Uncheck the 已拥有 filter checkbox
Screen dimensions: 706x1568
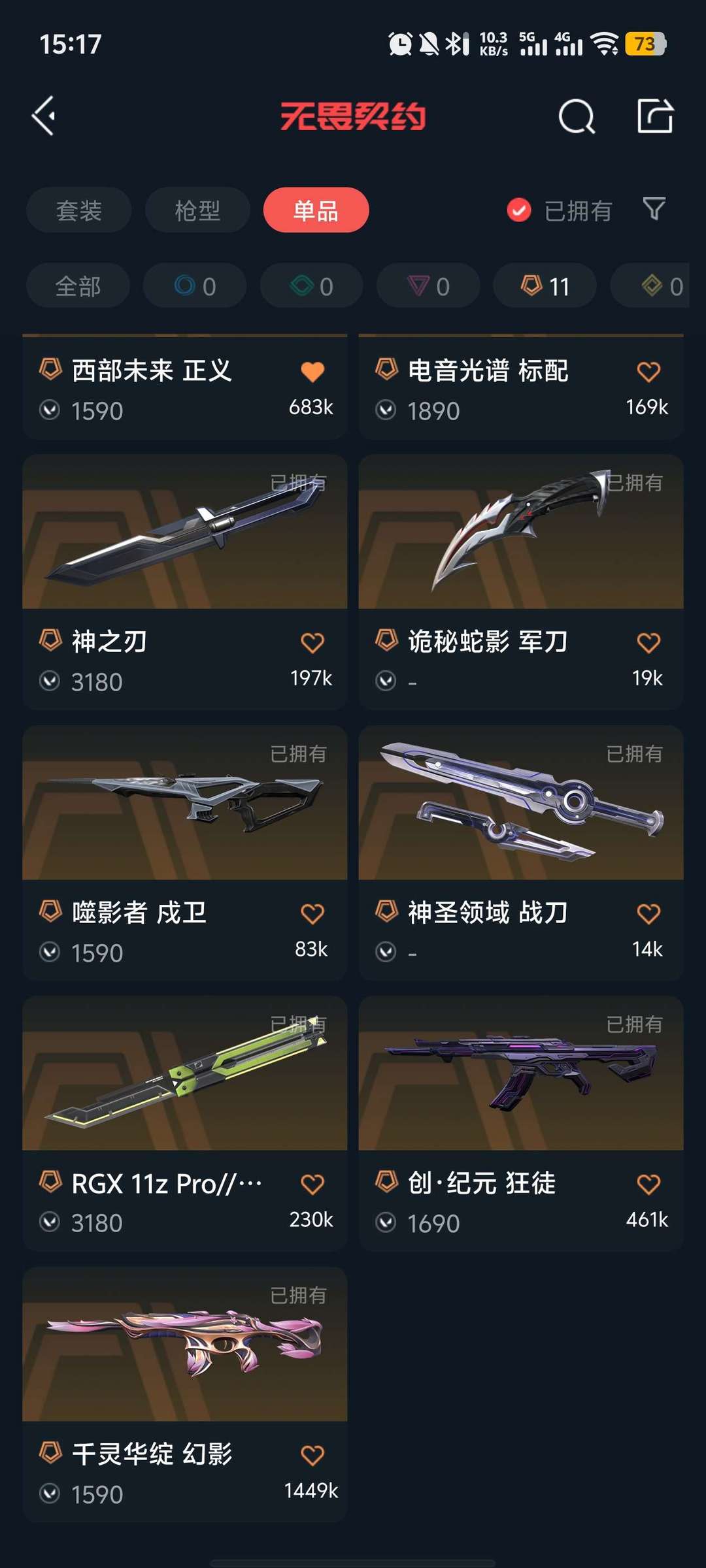pyautogui.click(x=519, y=210)
